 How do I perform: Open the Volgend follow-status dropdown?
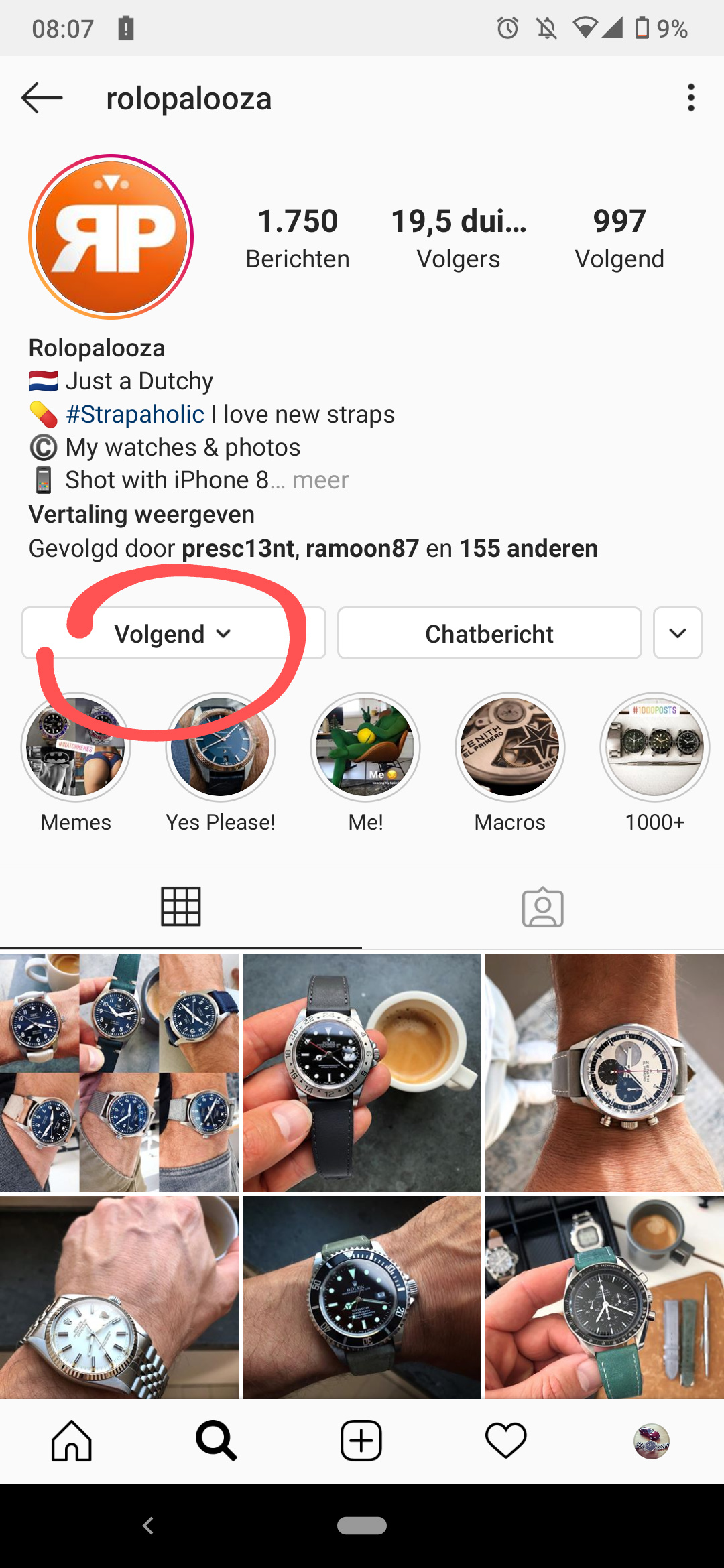click(x=174, y=633)
